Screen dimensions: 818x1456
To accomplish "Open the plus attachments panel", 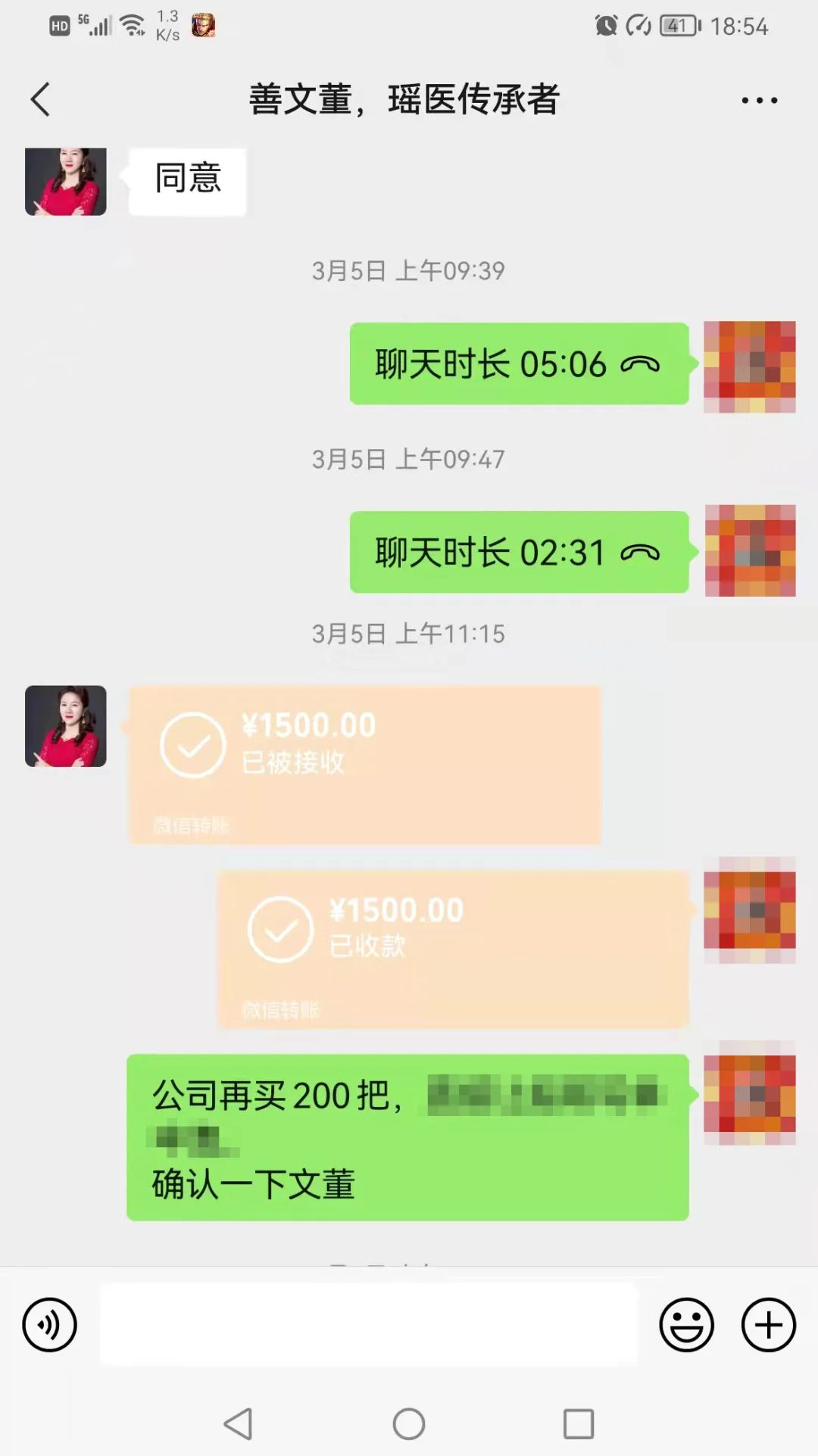I will 768,1325.
